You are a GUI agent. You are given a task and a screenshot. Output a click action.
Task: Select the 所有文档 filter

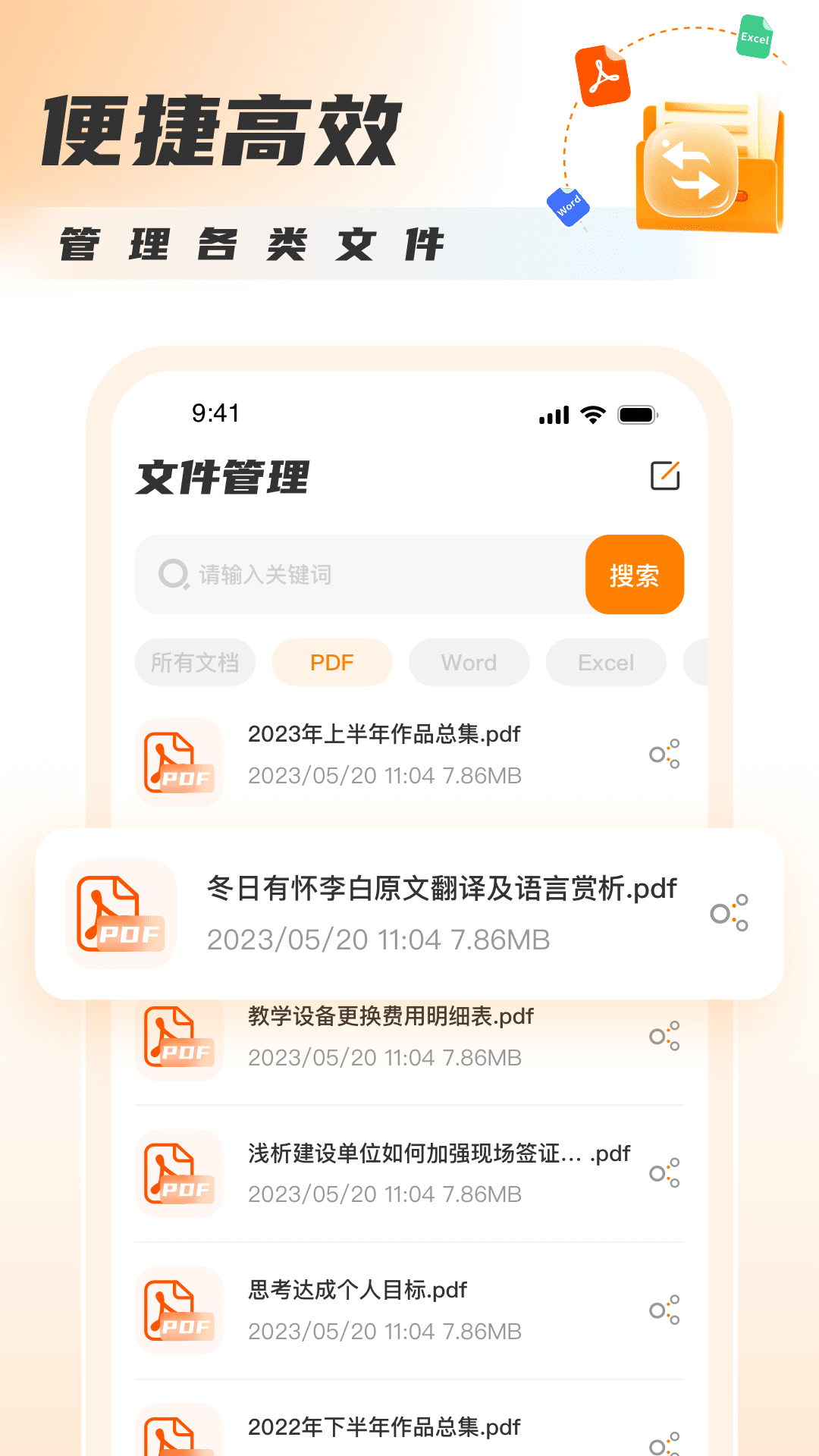point(195,662)
